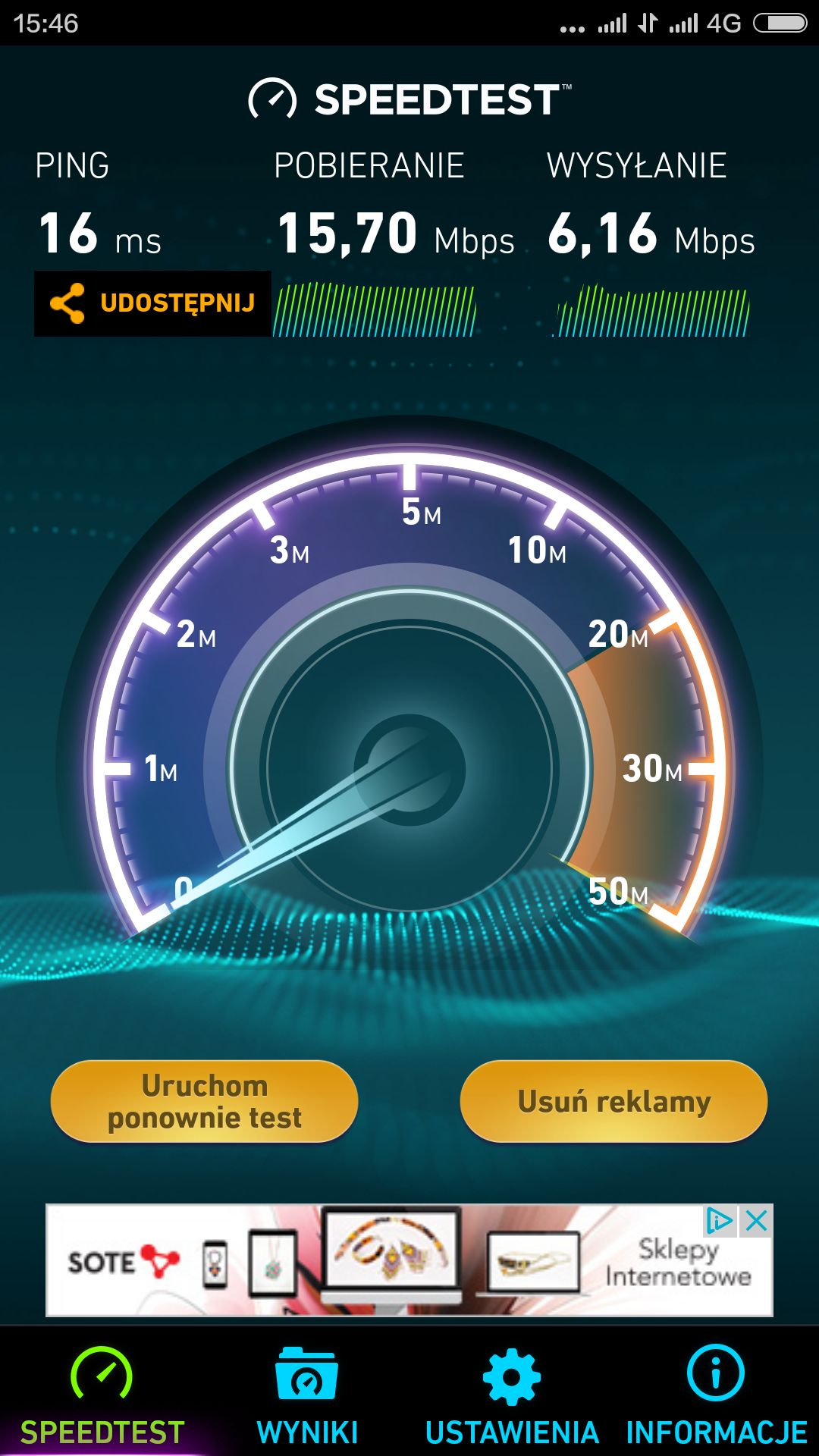
Task: Switch to the SPEEDTEST tab
Action: tap(102, 1397)
